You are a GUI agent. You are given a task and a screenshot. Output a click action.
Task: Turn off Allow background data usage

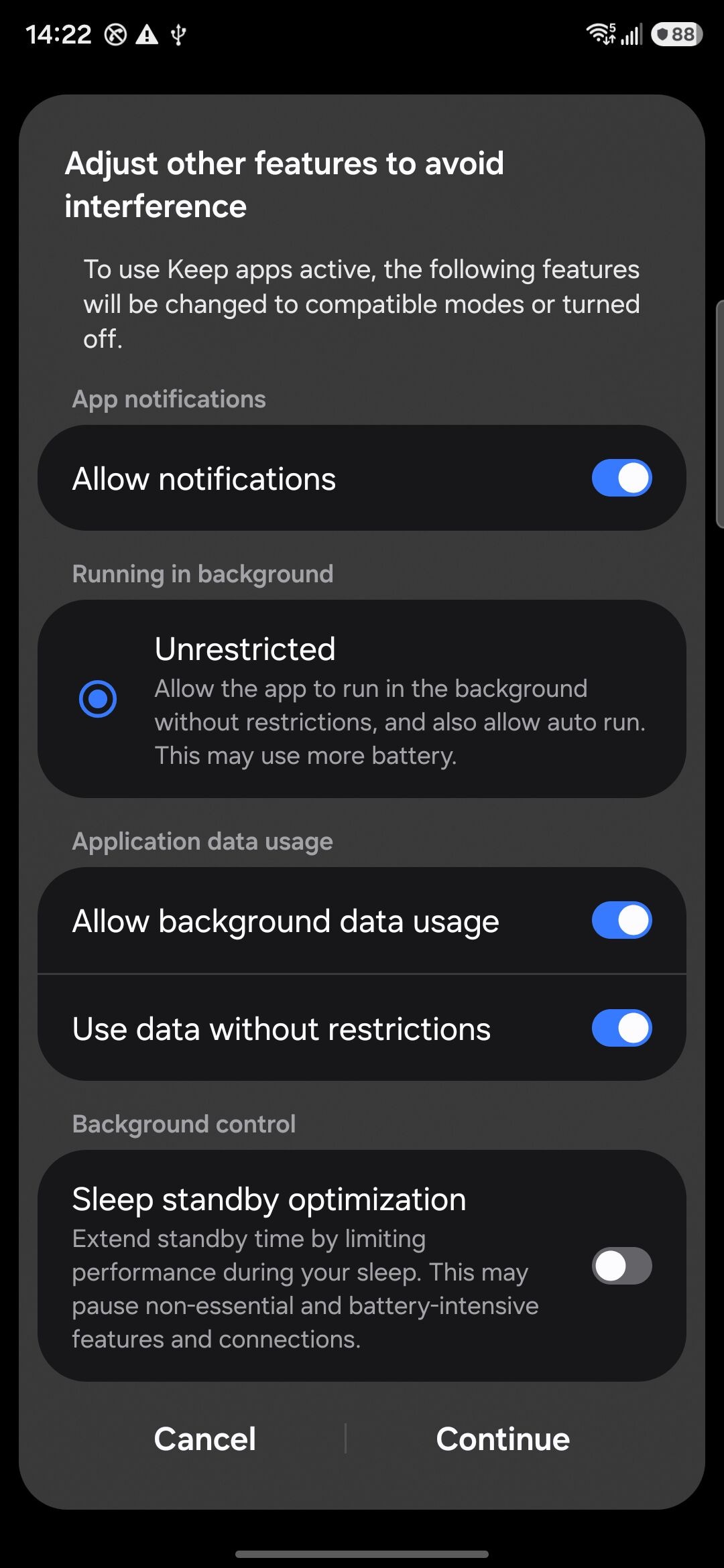[x=621, y=920]
